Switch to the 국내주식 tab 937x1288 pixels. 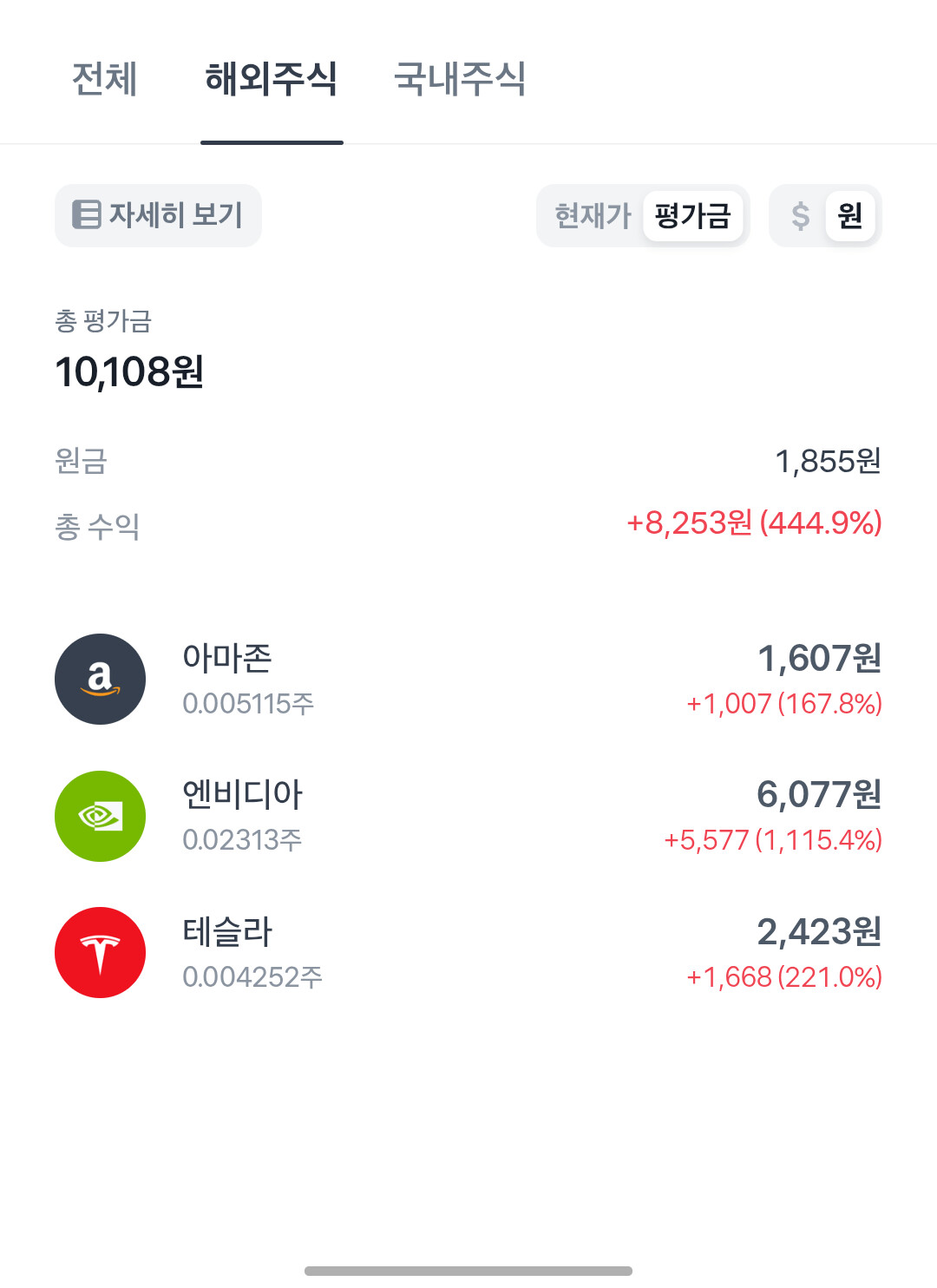point(460,79)
